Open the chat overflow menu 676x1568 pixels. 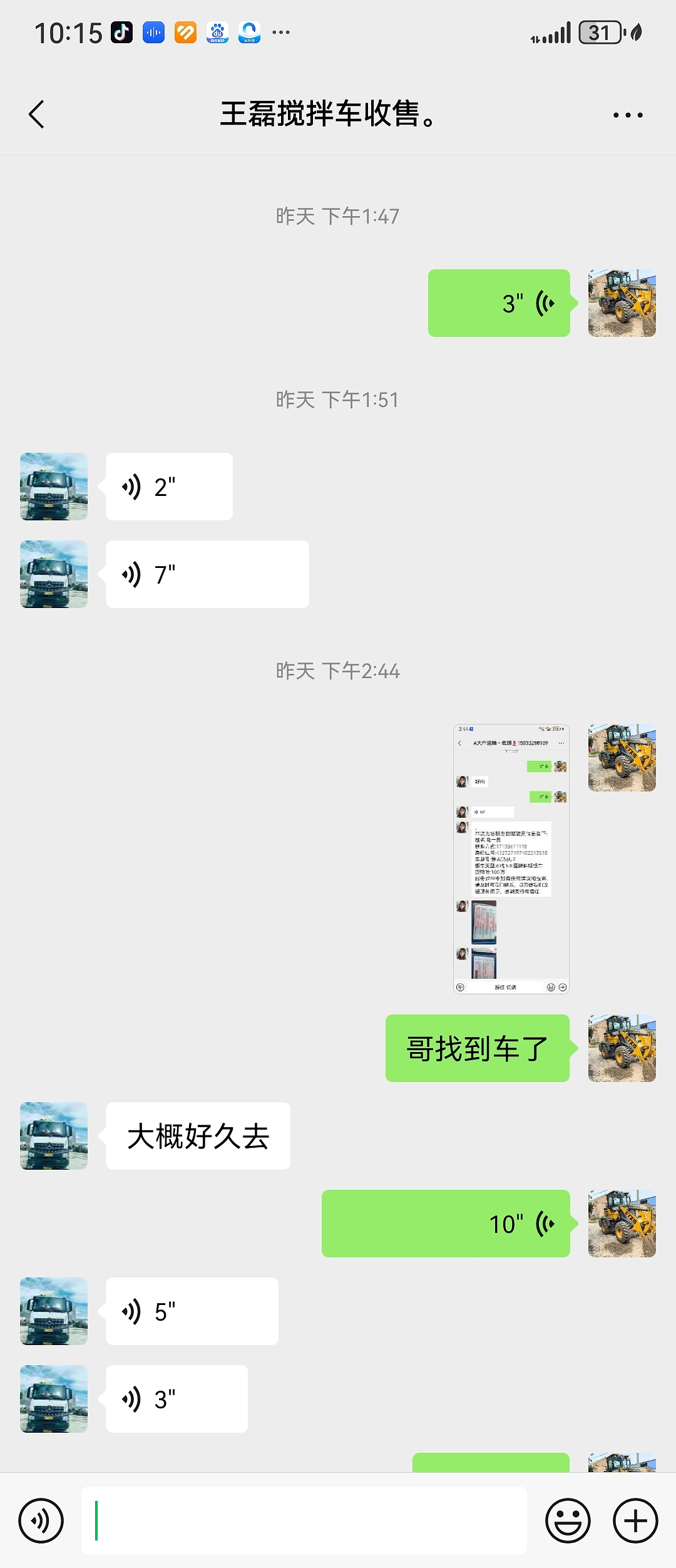[x=627, y=115]
